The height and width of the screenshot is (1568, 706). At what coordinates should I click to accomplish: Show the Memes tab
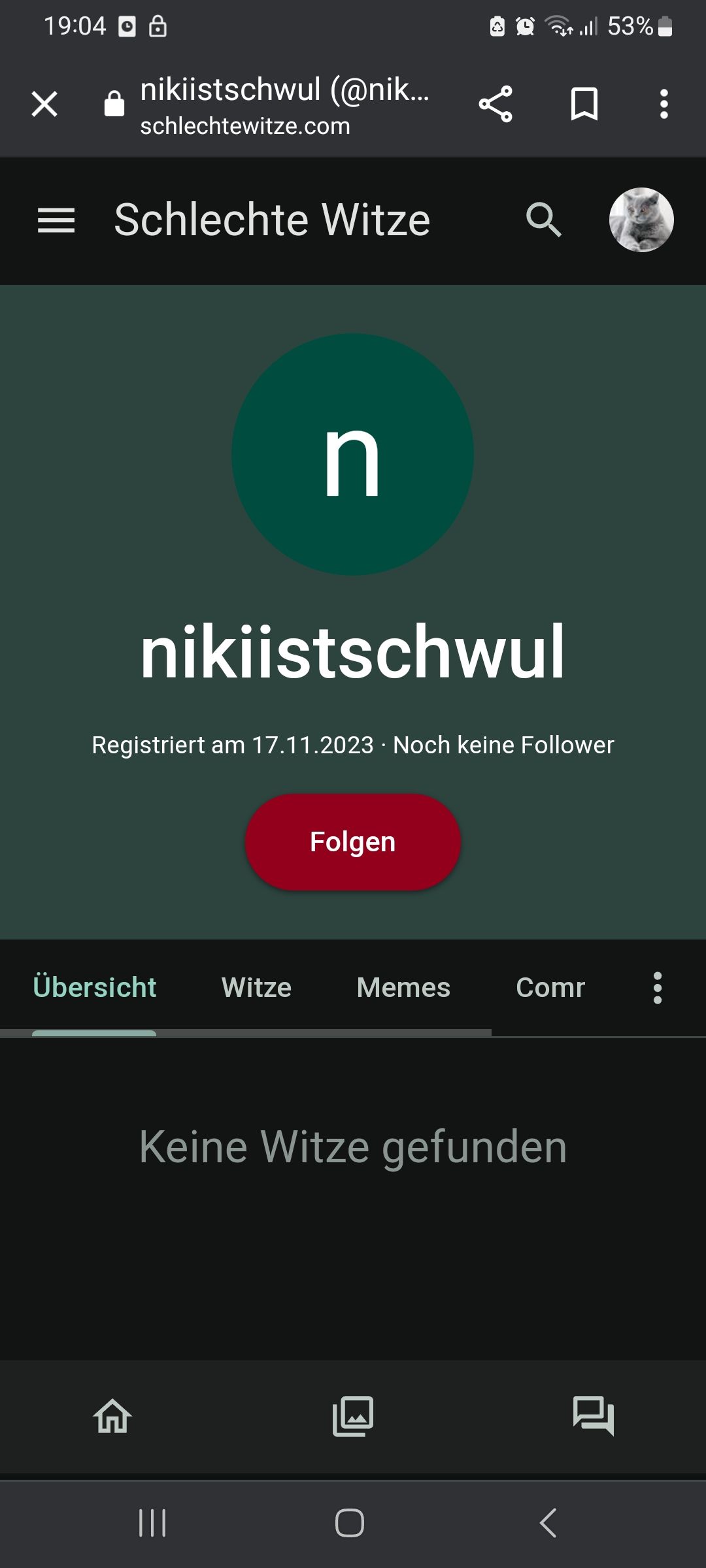(x=403, y=987)
